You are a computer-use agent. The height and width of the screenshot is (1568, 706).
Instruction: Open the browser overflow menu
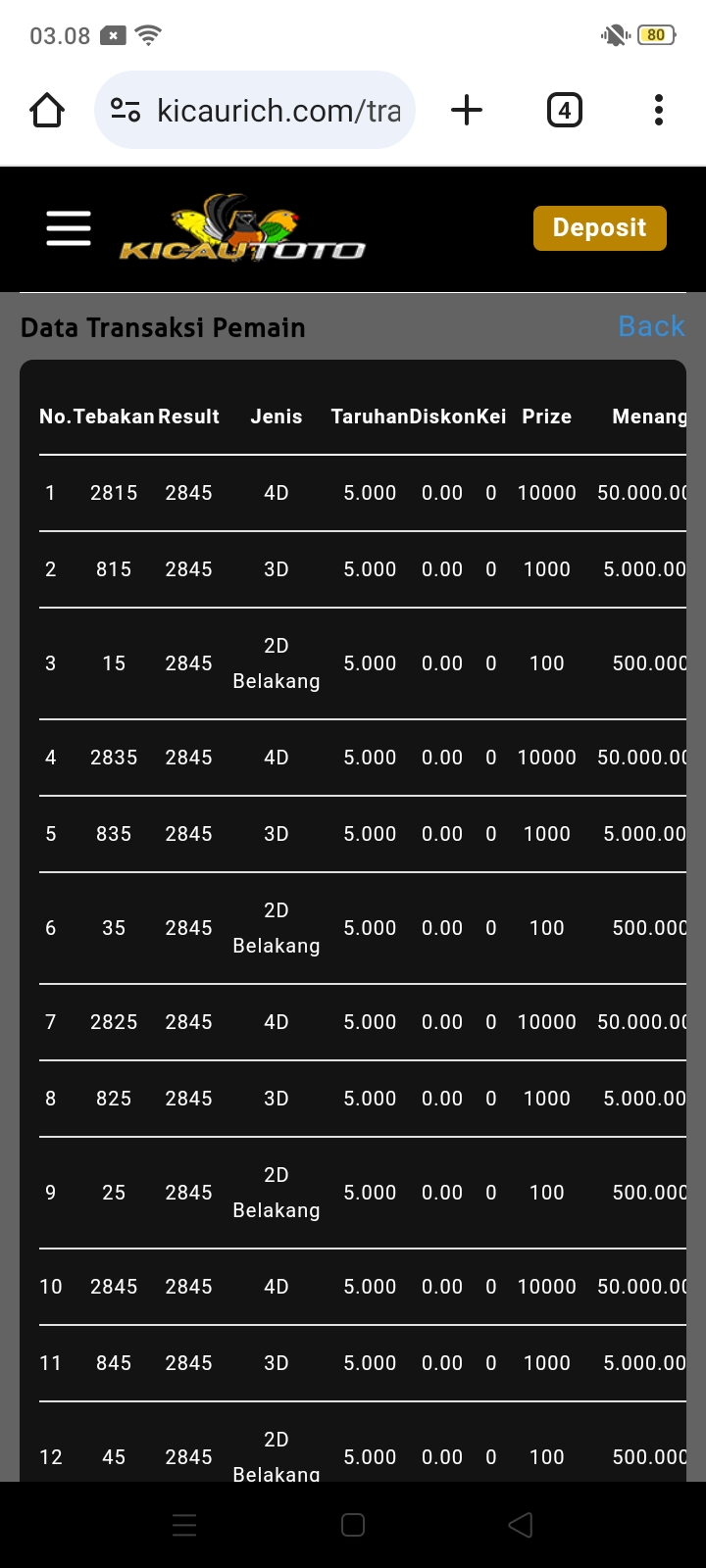(x=659, y=110)
